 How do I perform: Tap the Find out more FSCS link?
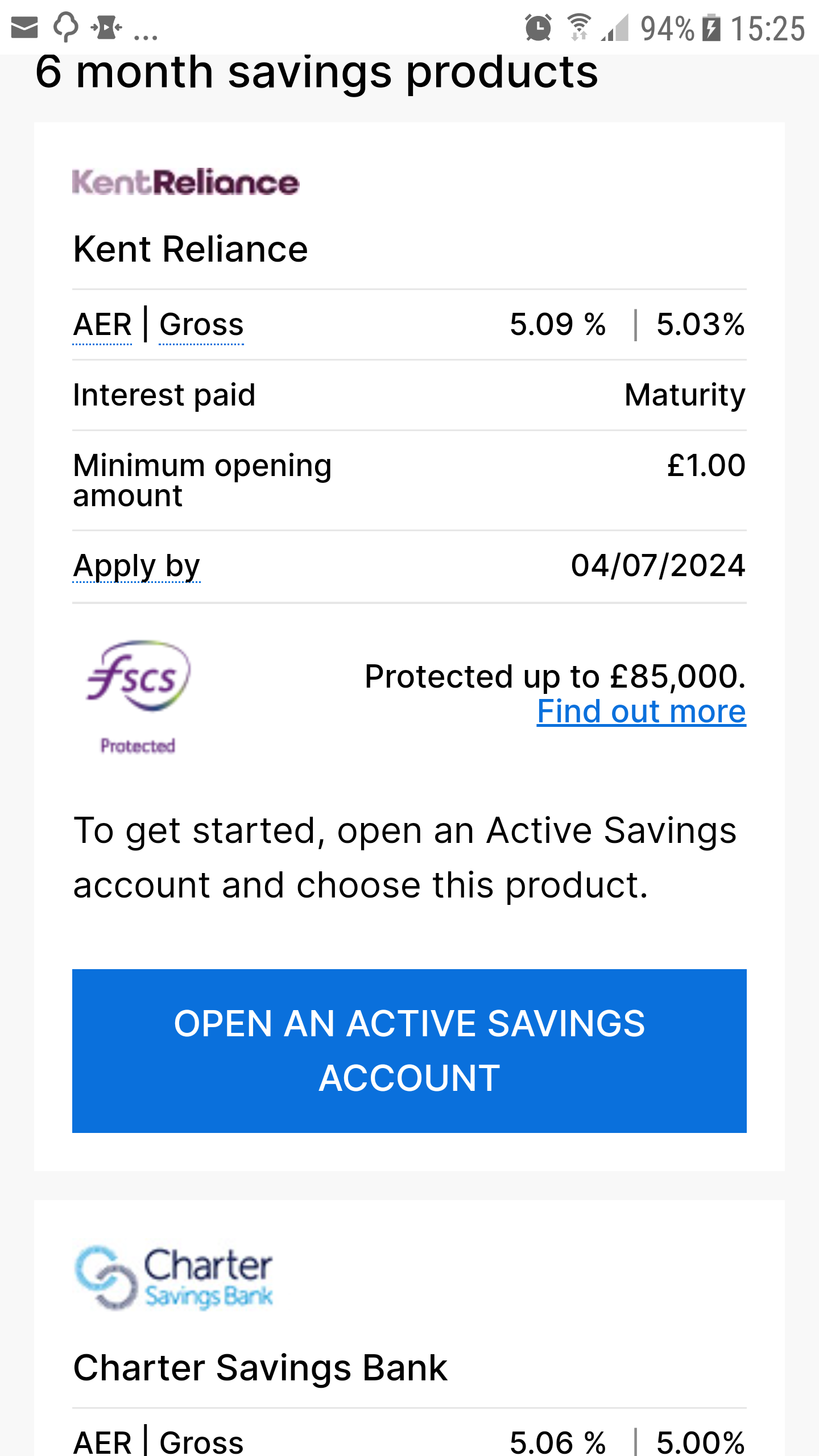(x=642, y=712)
